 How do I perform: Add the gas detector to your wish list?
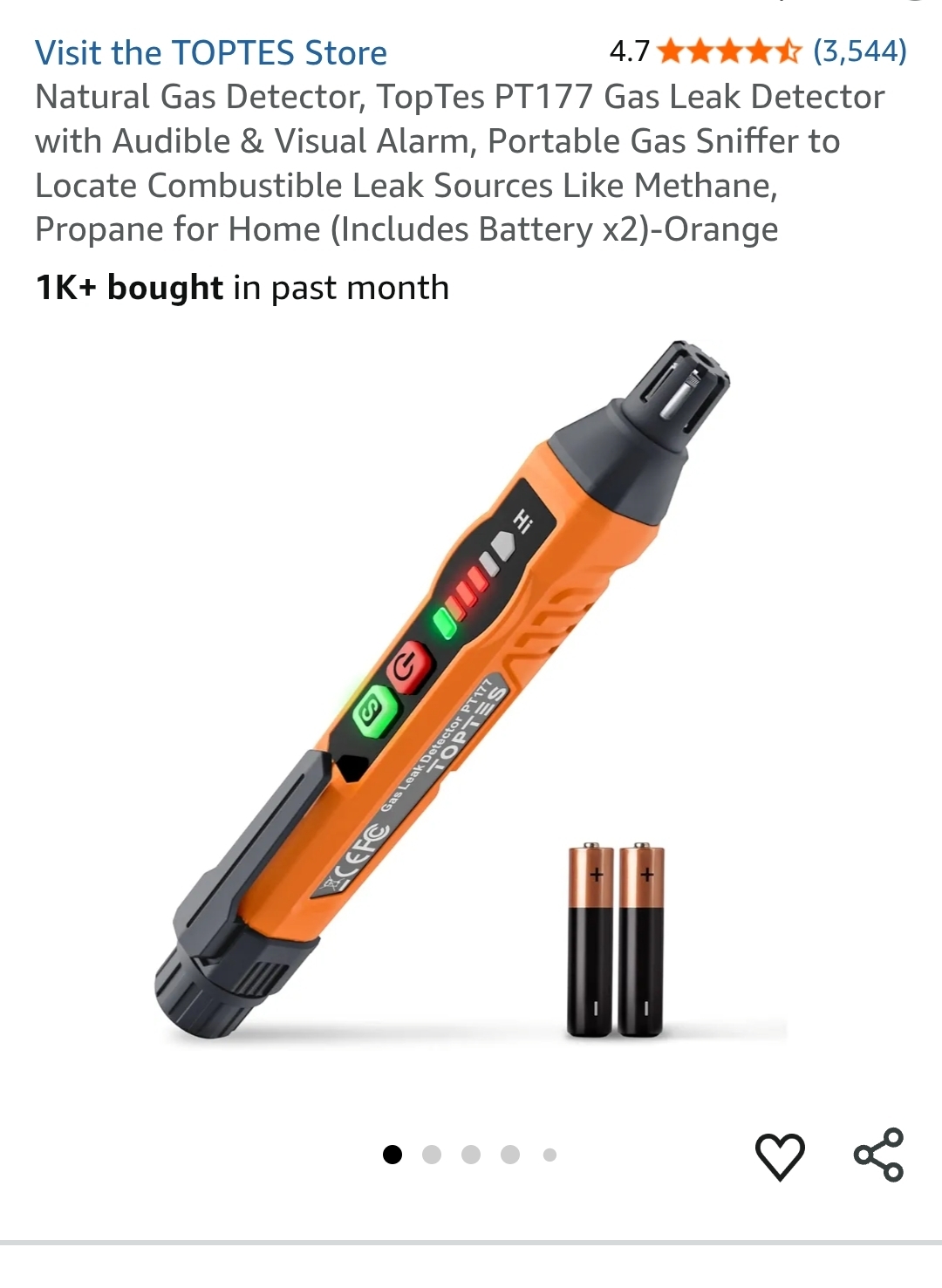coord(779,1156)
